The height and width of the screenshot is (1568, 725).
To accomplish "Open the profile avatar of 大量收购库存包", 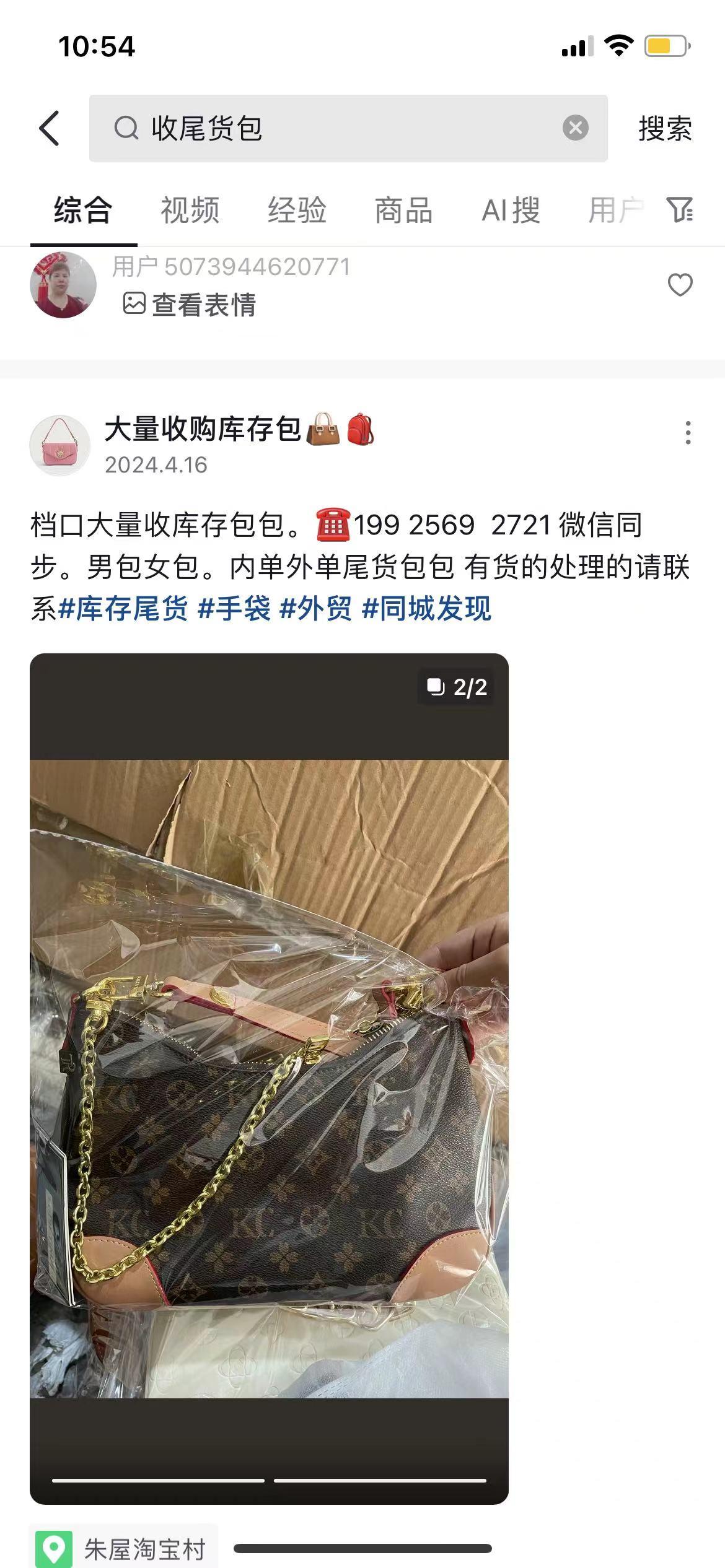I will (x=60, y=445).
